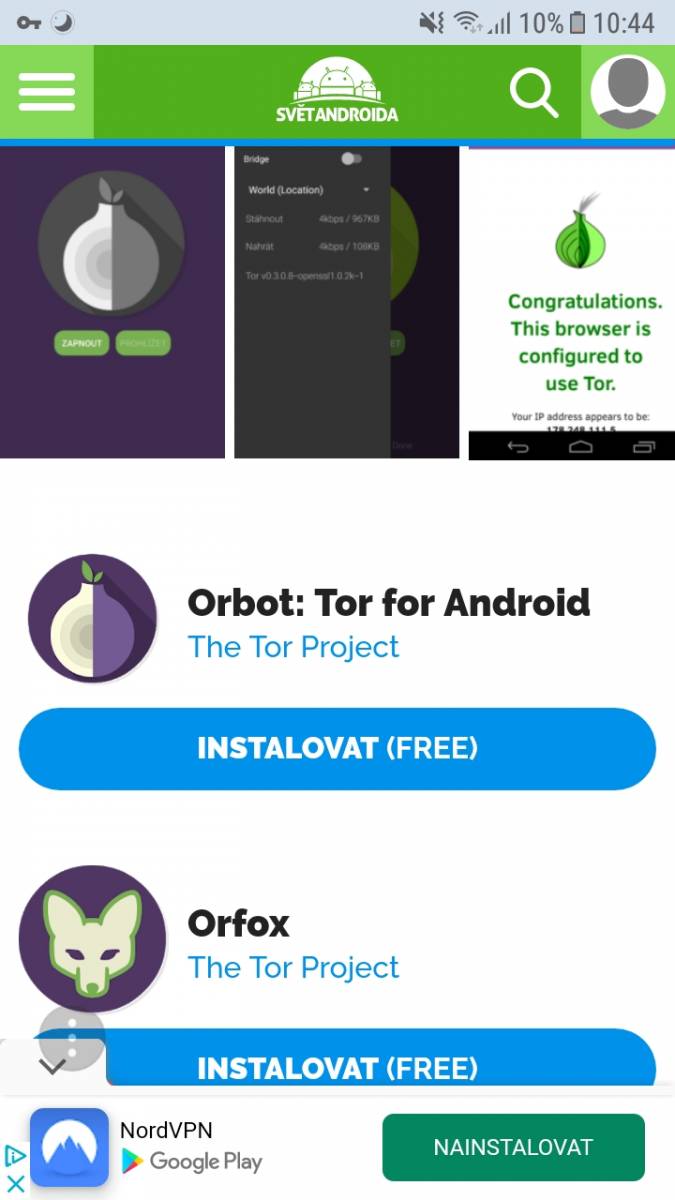The height and width of the screenshot is (1200, 675).
Task: Open the ad info triangle icon
Action: pos(15,1156)
